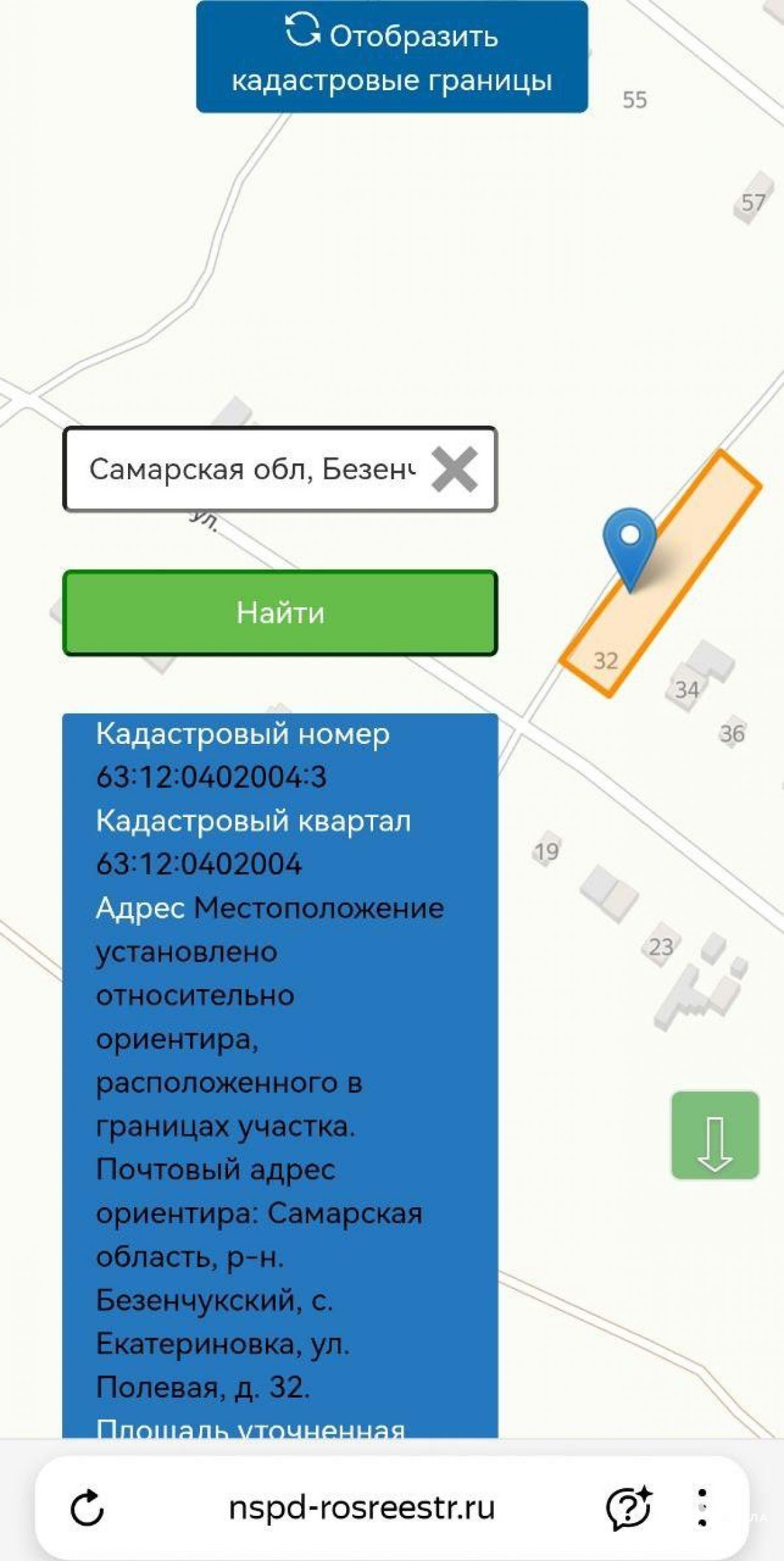This screenshot has height=1561, width=784.
Task: Open the browser assistant chat icon
Action: click(629, 1508)
